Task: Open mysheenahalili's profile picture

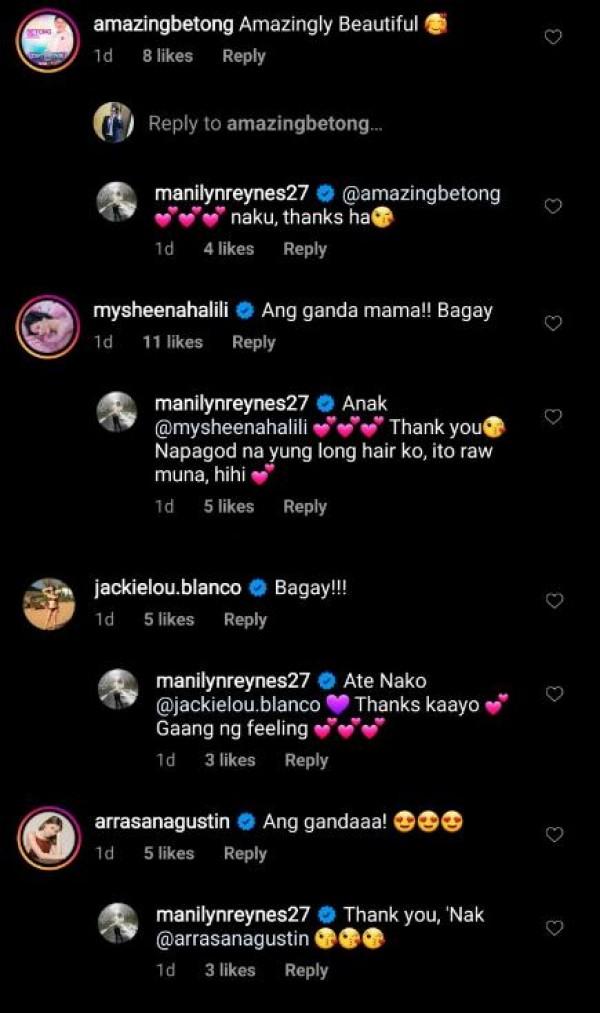Action: [x=49, y=326]
